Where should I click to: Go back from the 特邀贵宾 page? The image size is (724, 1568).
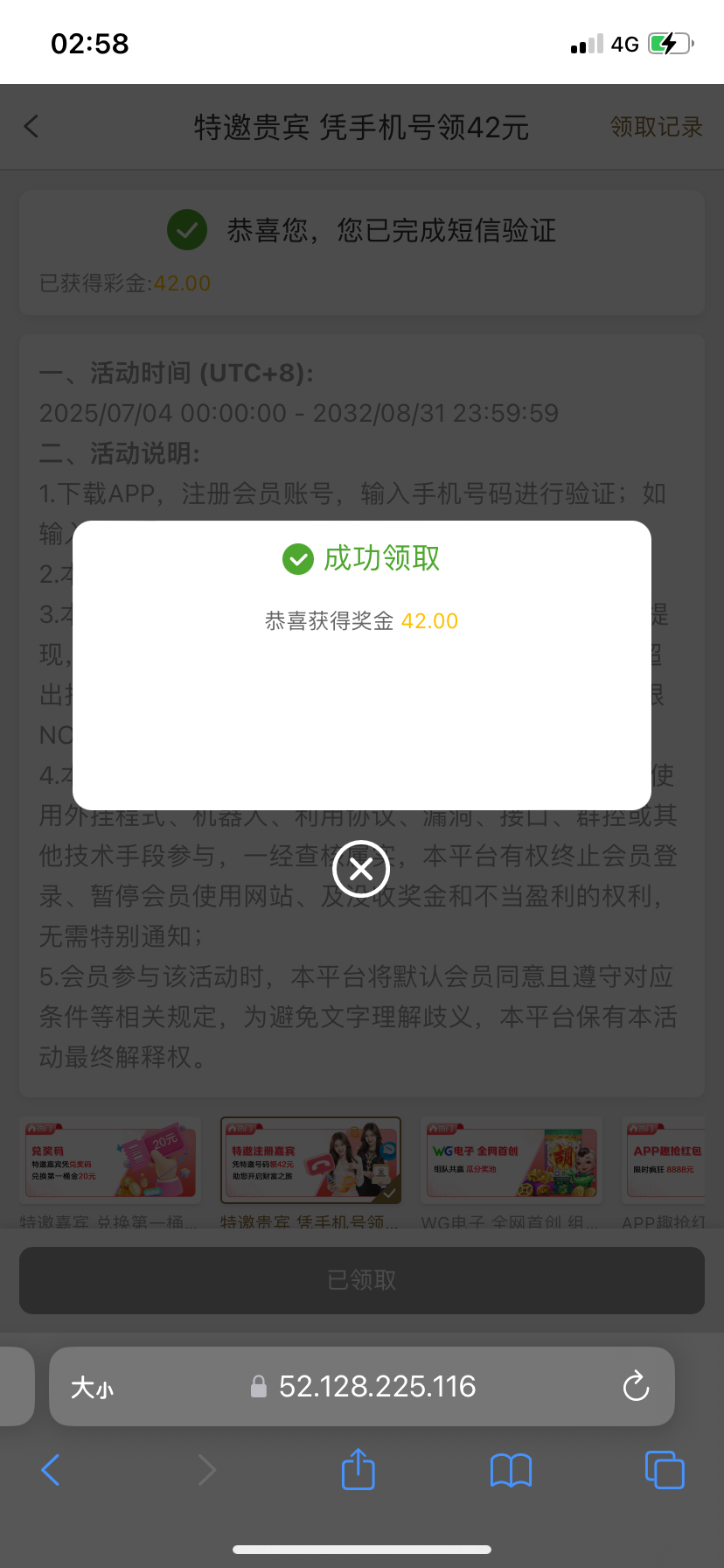point(31,127)
